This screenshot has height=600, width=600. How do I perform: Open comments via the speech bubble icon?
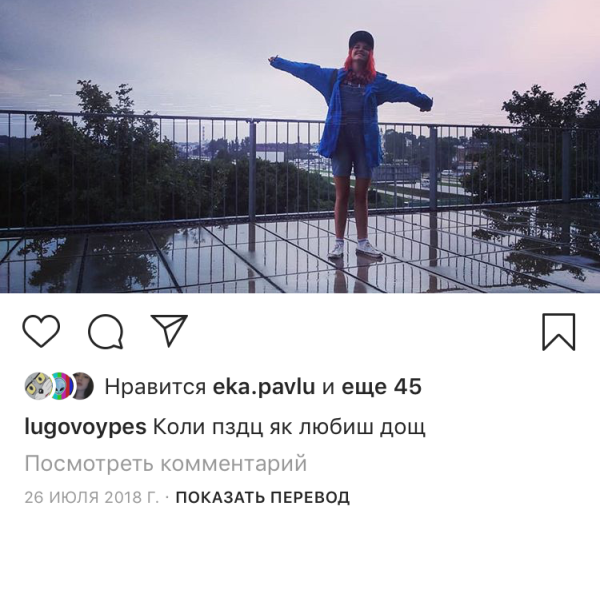(105, 331)
